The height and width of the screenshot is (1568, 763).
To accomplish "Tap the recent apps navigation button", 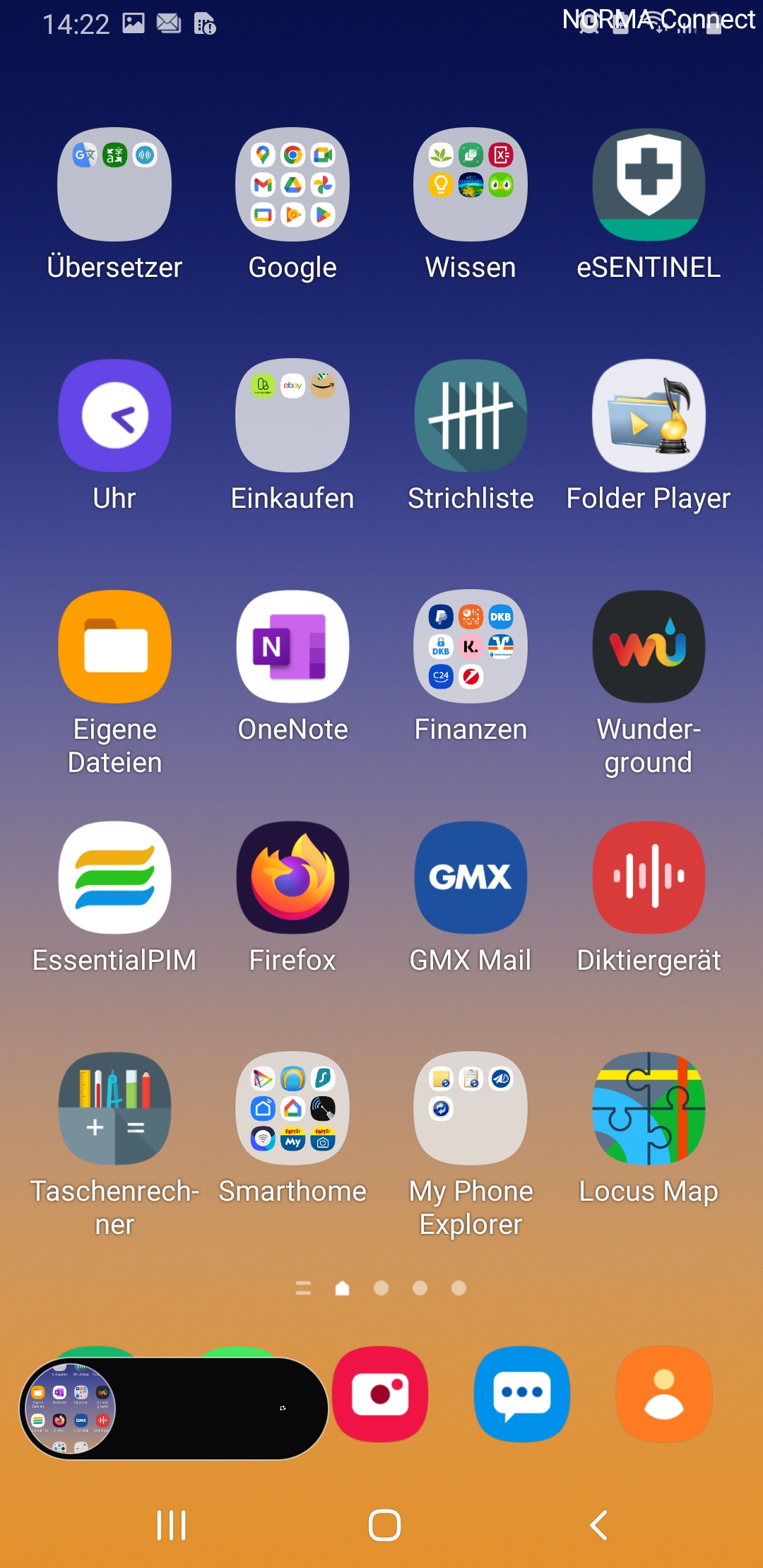I will pos(171,1526).
